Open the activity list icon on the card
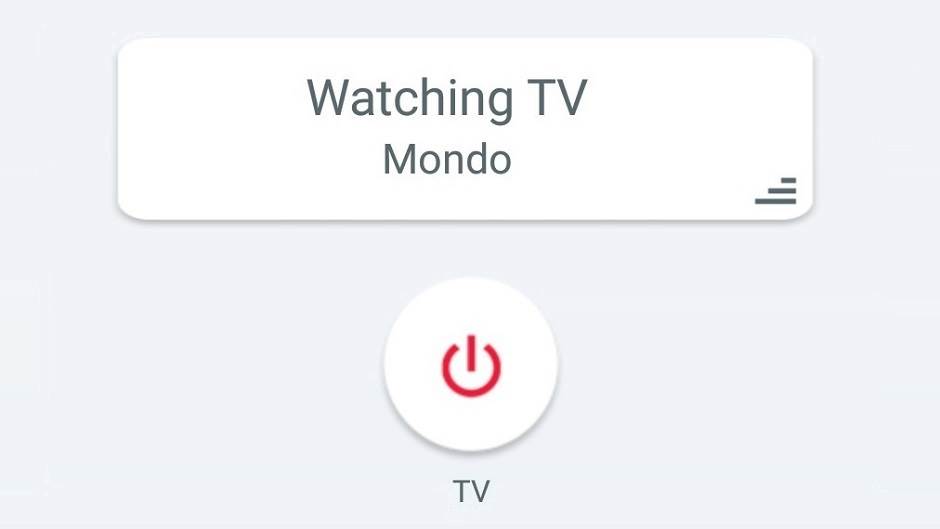 pyautogui.click(x=776, y=191)
